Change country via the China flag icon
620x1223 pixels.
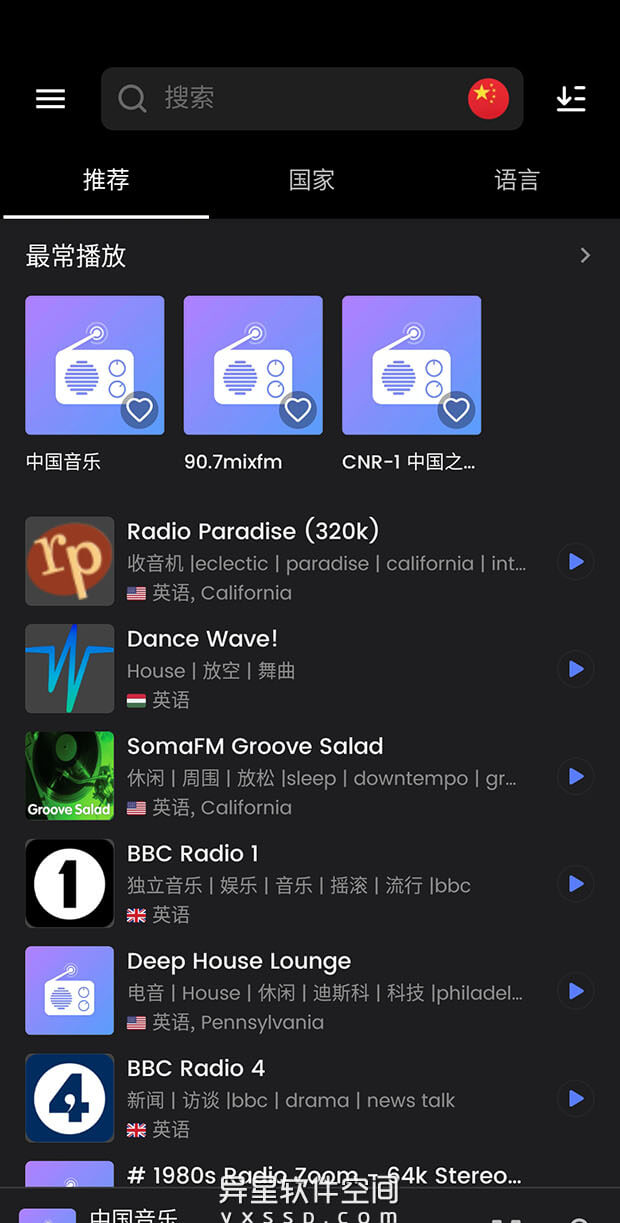click(x=488, y=98)
